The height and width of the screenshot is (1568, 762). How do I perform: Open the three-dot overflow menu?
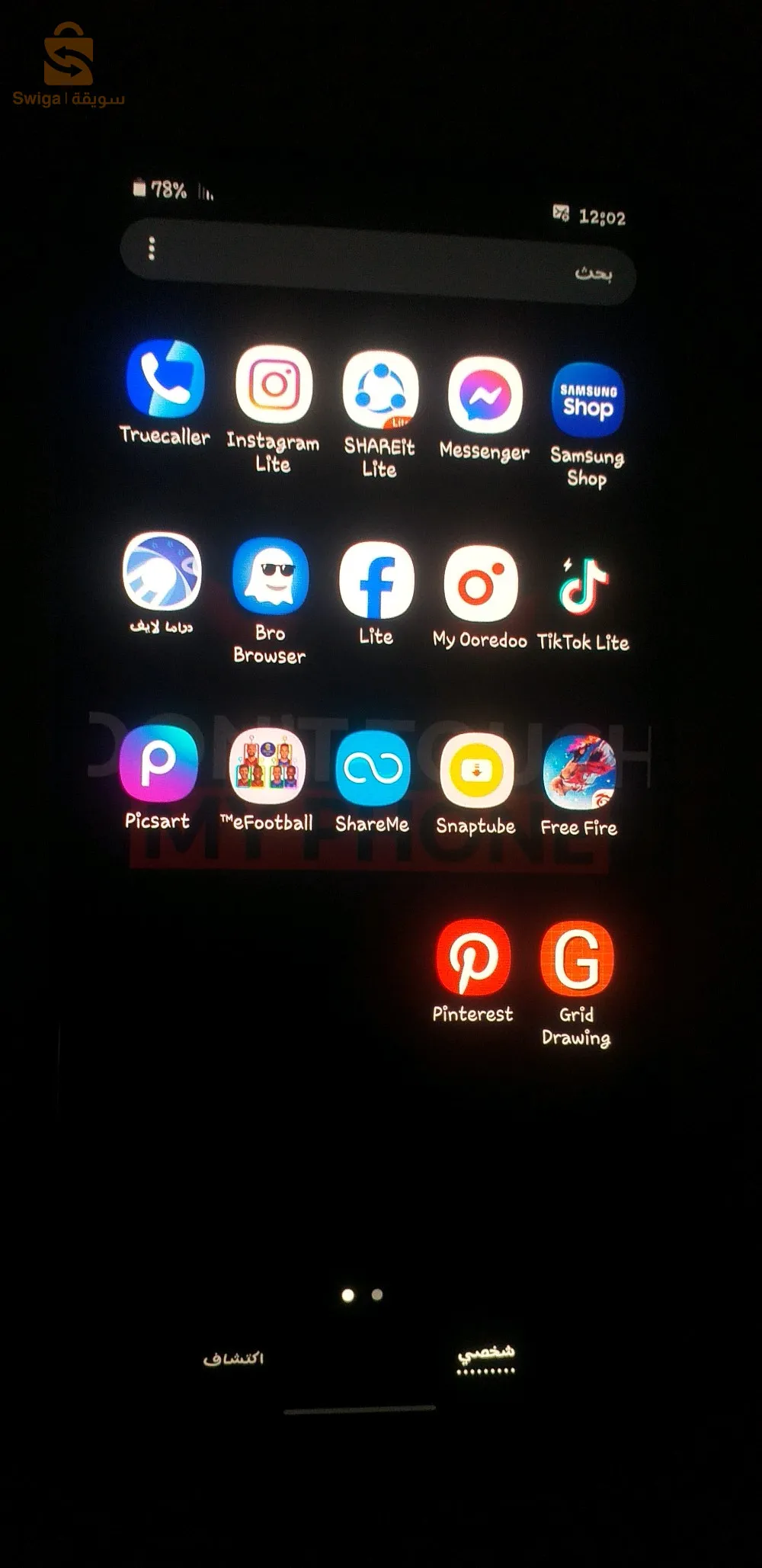coord(152,249)
